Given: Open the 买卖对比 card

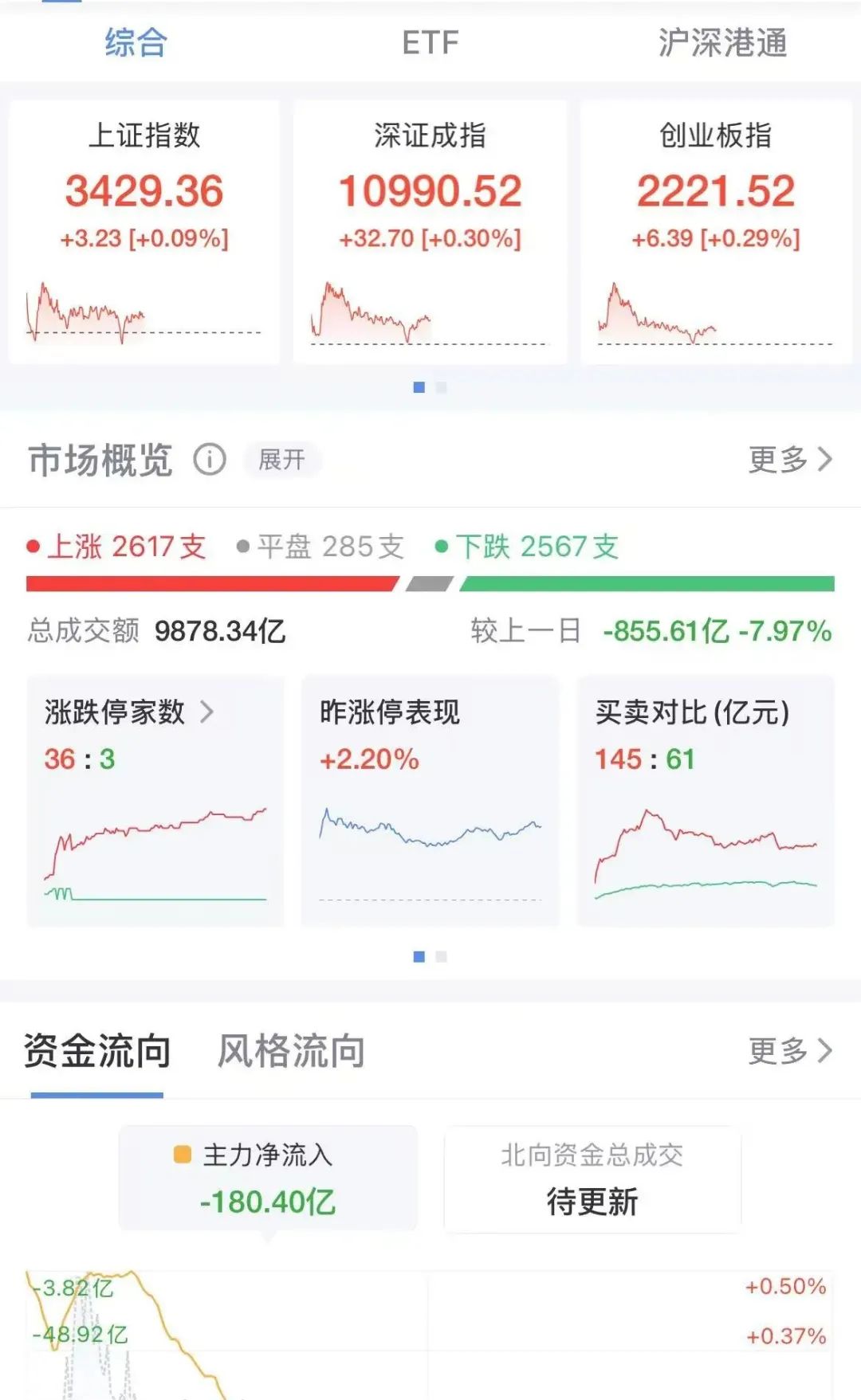Looking at the screenshot, I should (706, 800).
